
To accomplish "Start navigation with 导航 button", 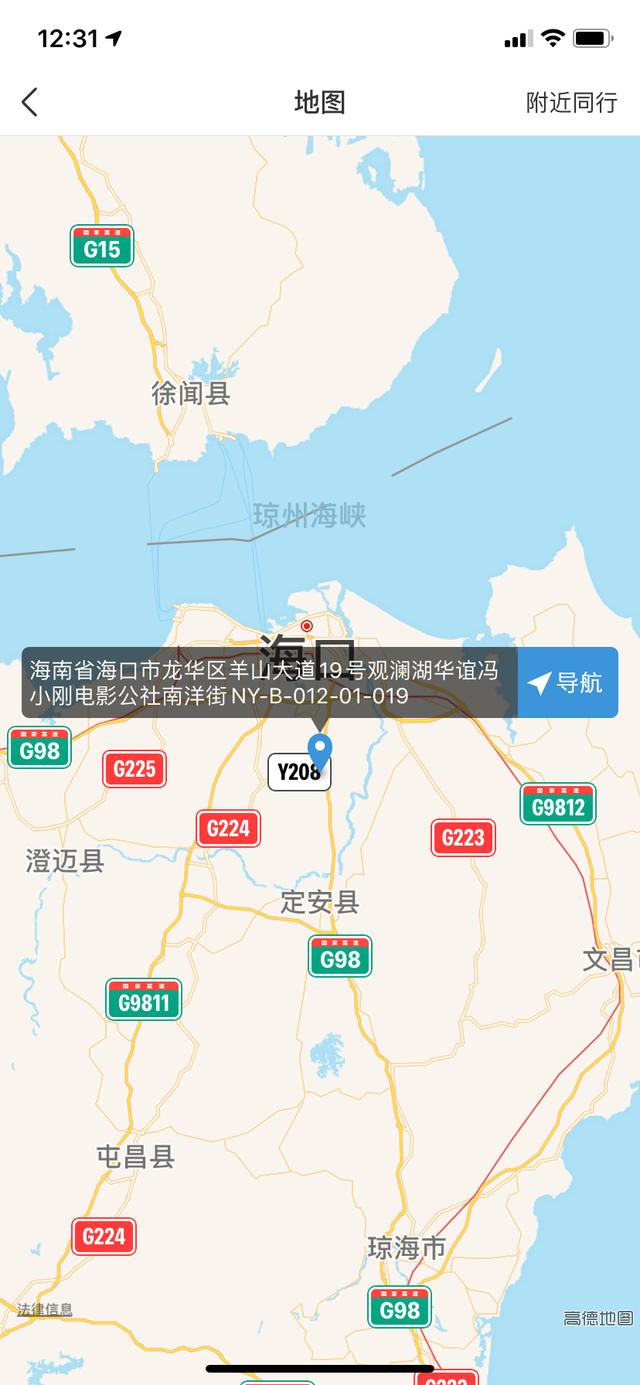I will pos(567,683).
